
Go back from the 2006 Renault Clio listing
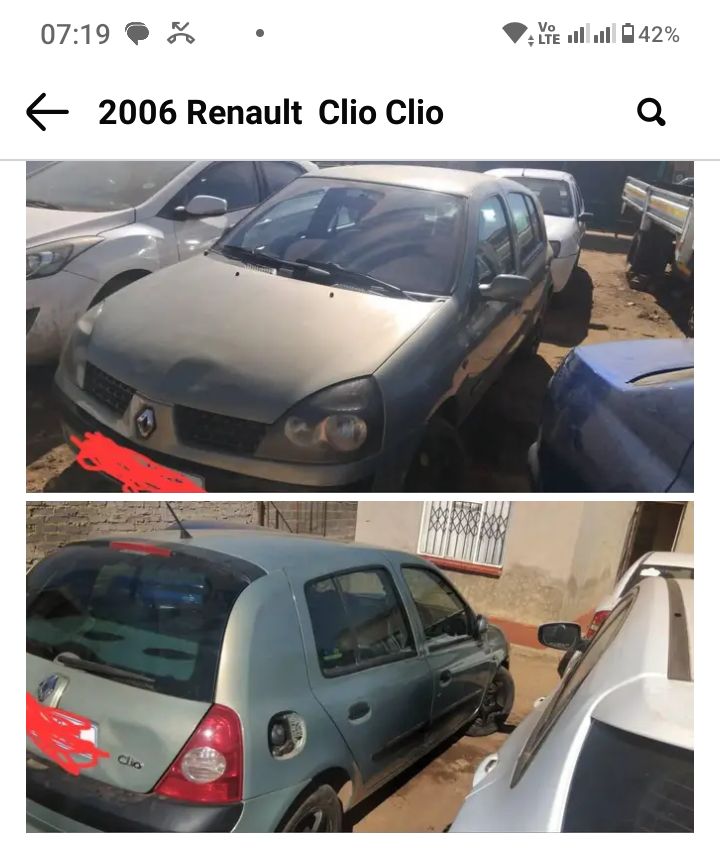point(47,112)
